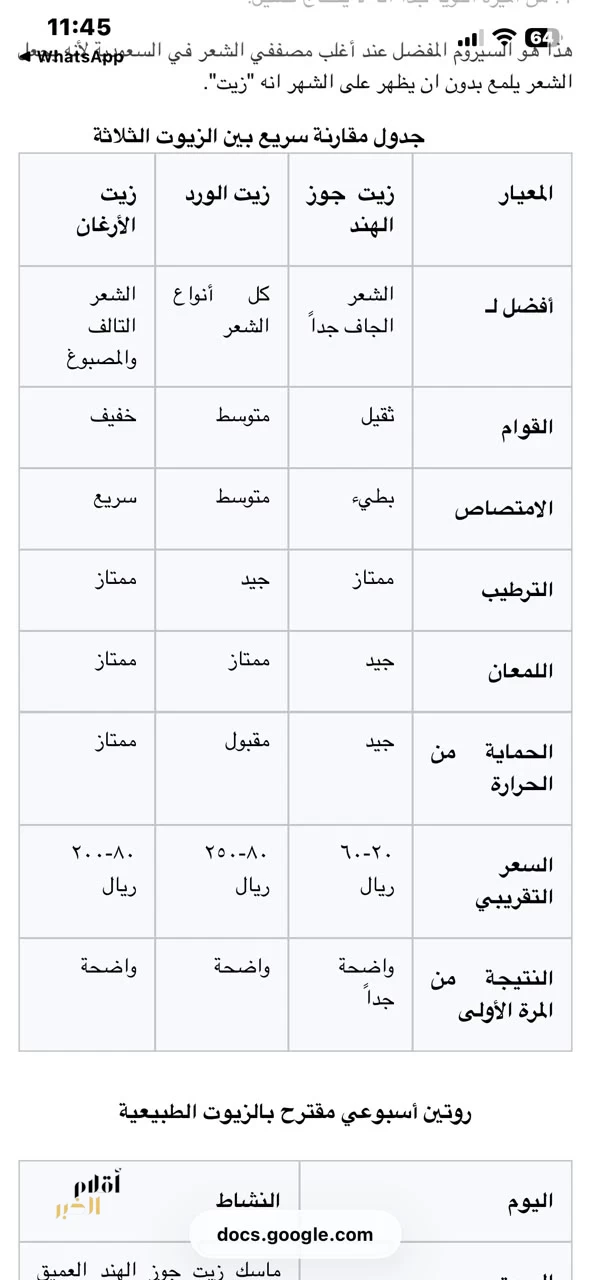591x1280 pixels.
Task: Tap the docs.google.com address pill
Action: pyautogui.click(x=295, y=1235)
